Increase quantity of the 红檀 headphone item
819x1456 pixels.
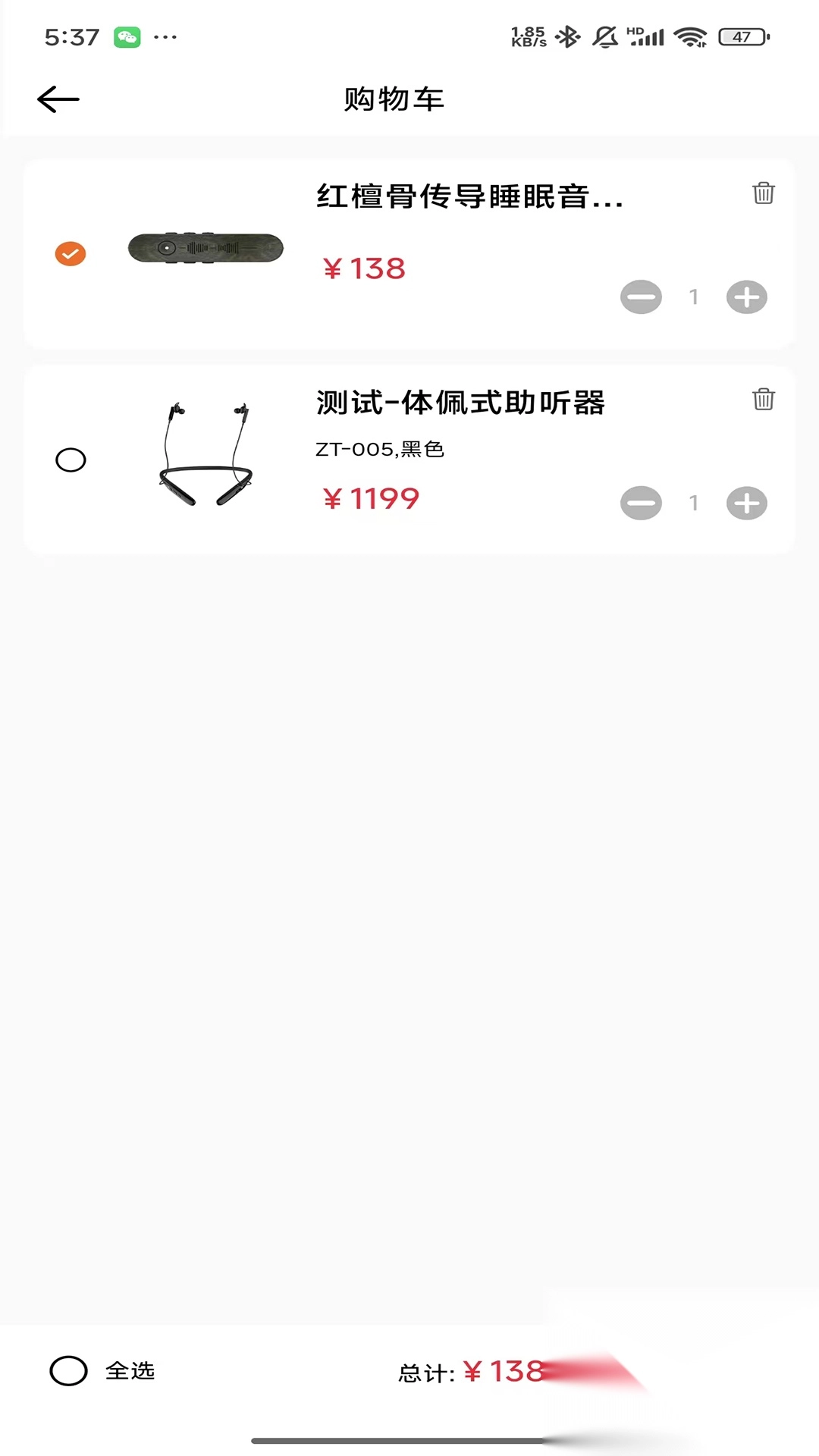pos(745,297)
